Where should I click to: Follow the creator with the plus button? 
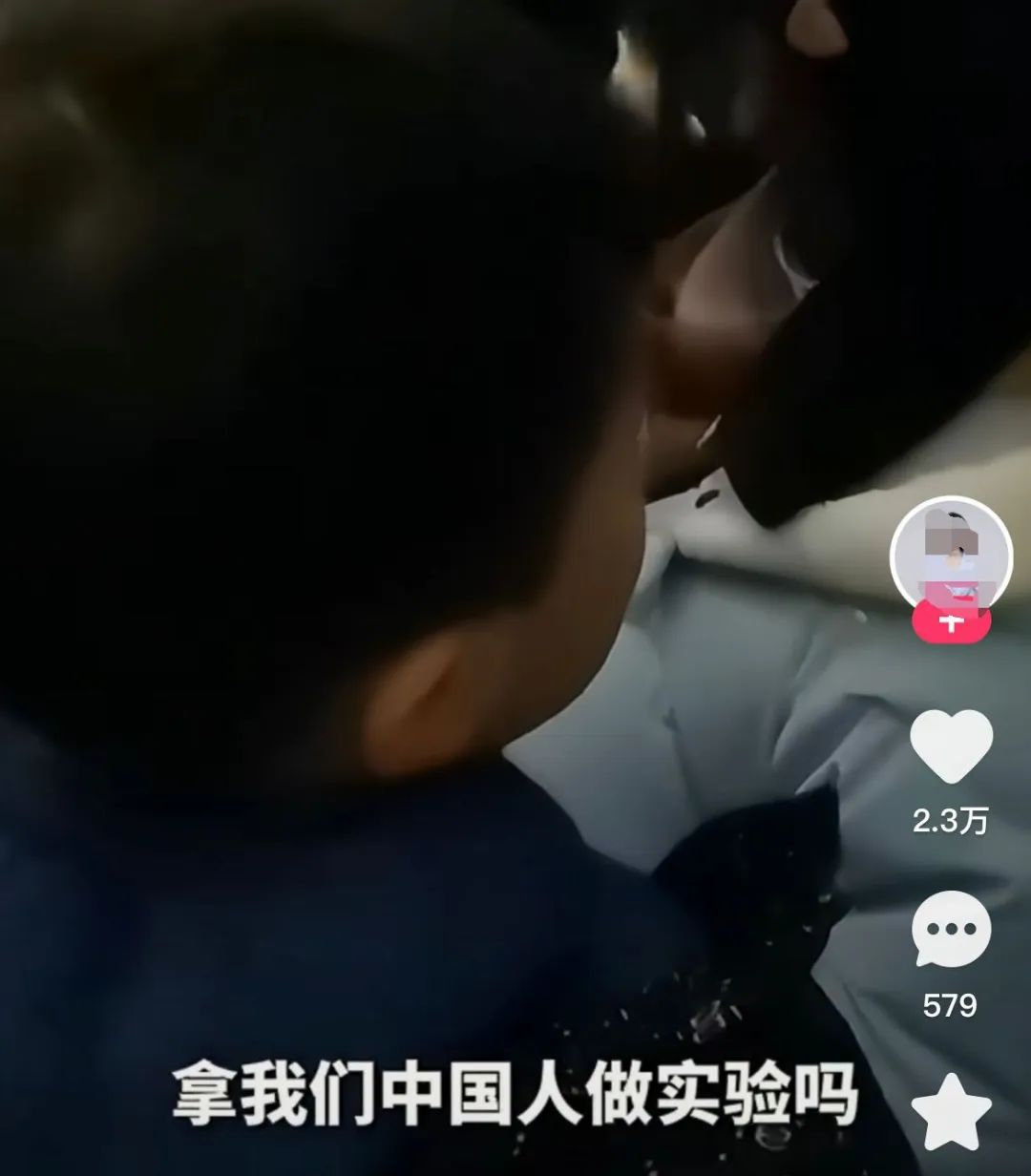951,624
